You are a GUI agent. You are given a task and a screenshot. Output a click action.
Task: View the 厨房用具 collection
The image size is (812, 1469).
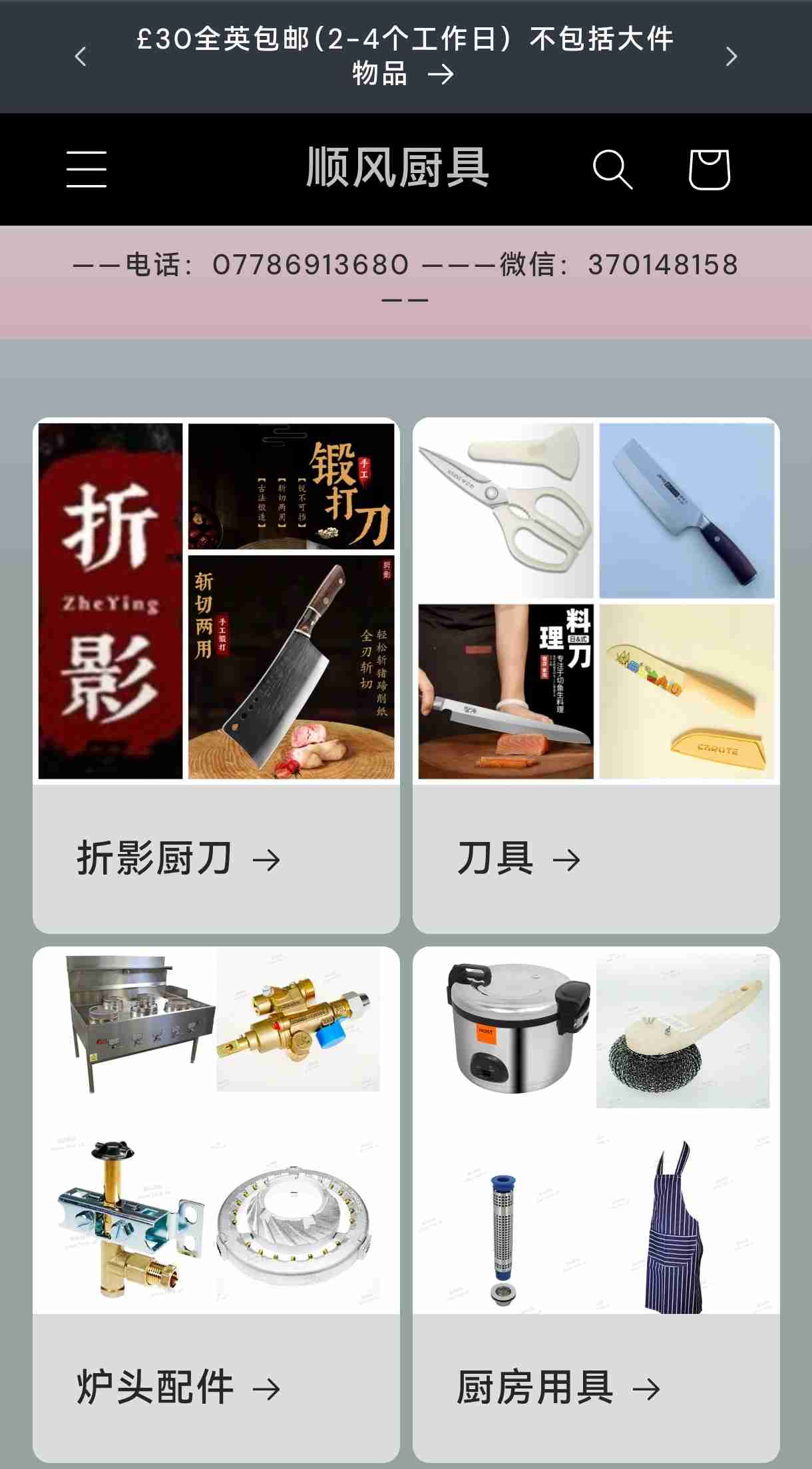[558, 1387]
